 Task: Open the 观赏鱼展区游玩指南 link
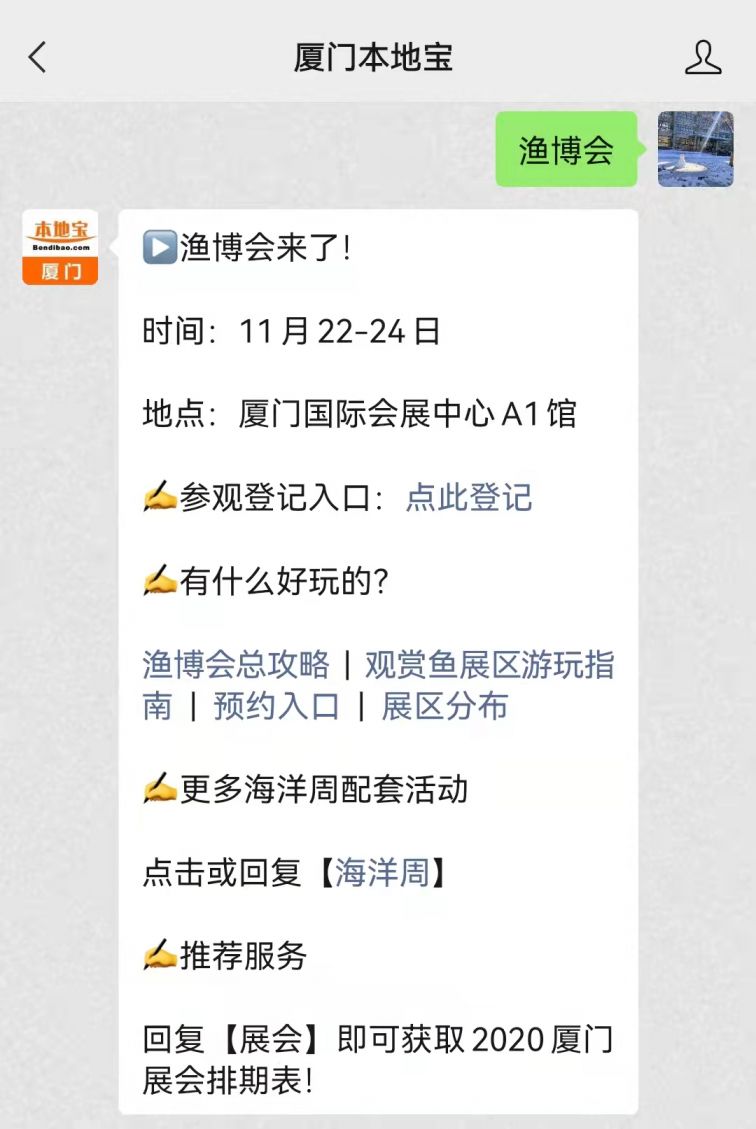pyautogui.click(x=488, y=664)
